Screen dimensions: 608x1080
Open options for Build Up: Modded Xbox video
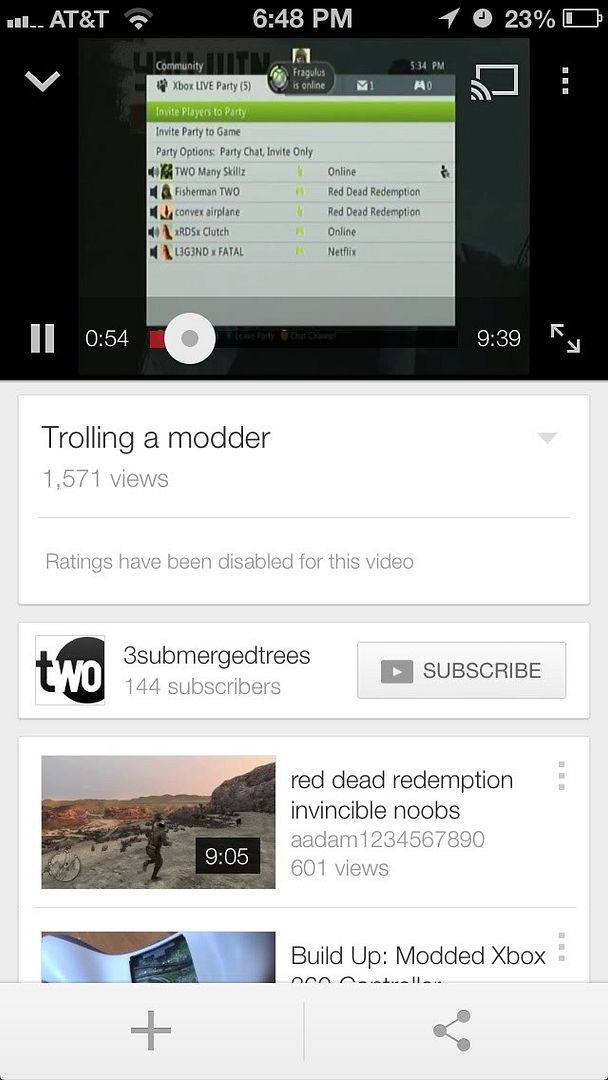point(561,947)
